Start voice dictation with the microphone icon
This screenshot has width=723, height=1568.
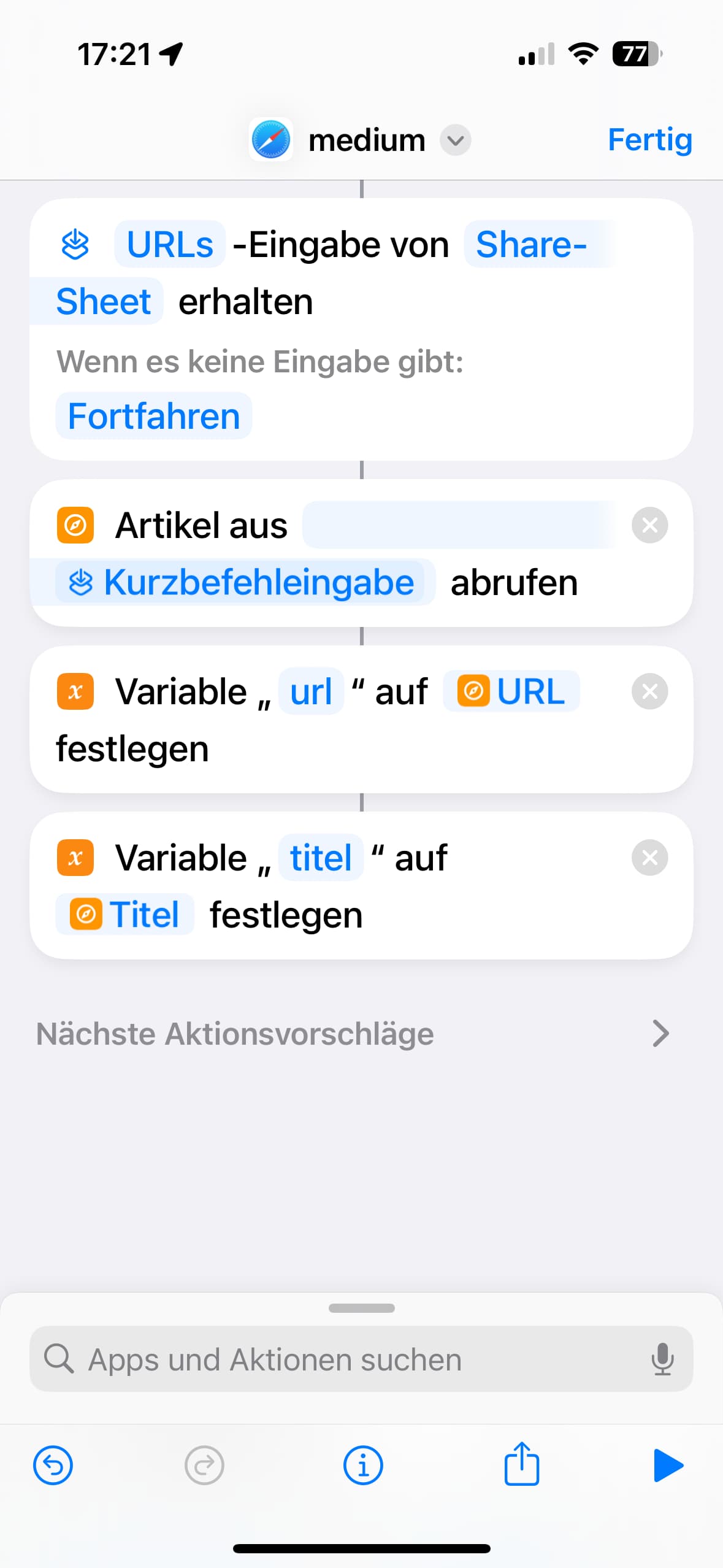pyautogui.click(x=662, y=1359)
